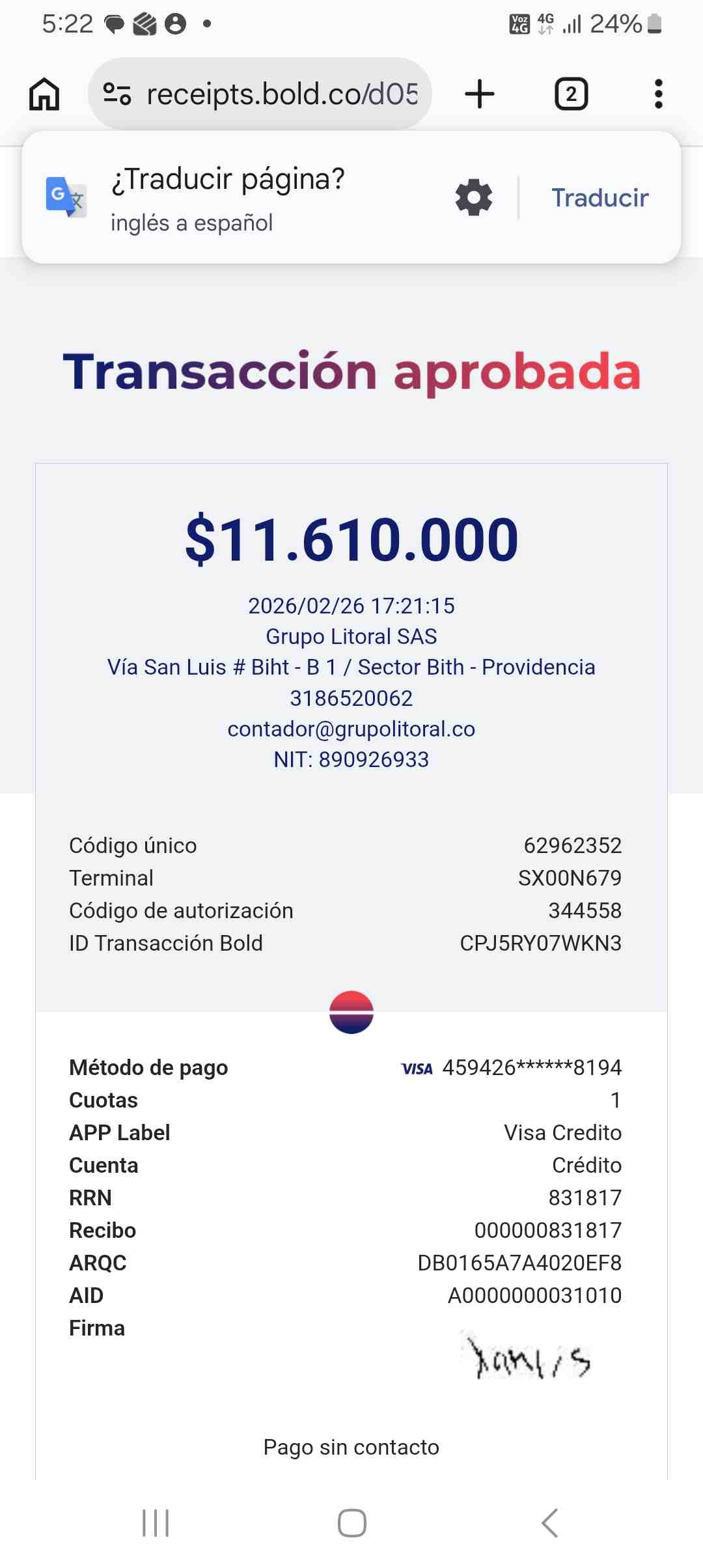Open a new browser tab

[480, 94]
